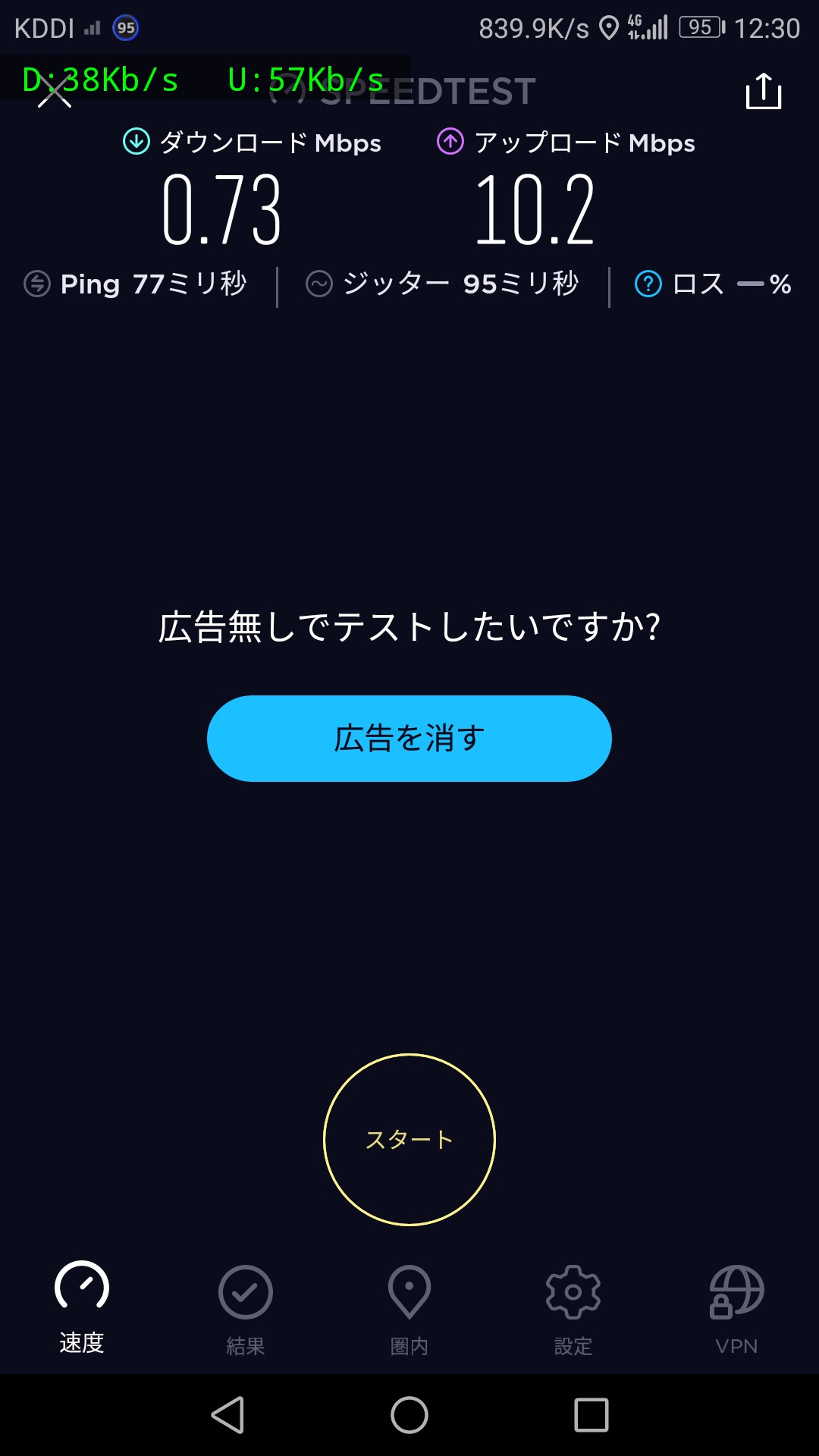Return to the home screen
Image resolution: width=819 pixels, height=1456 pixels.
click(x=409, y=1415)
